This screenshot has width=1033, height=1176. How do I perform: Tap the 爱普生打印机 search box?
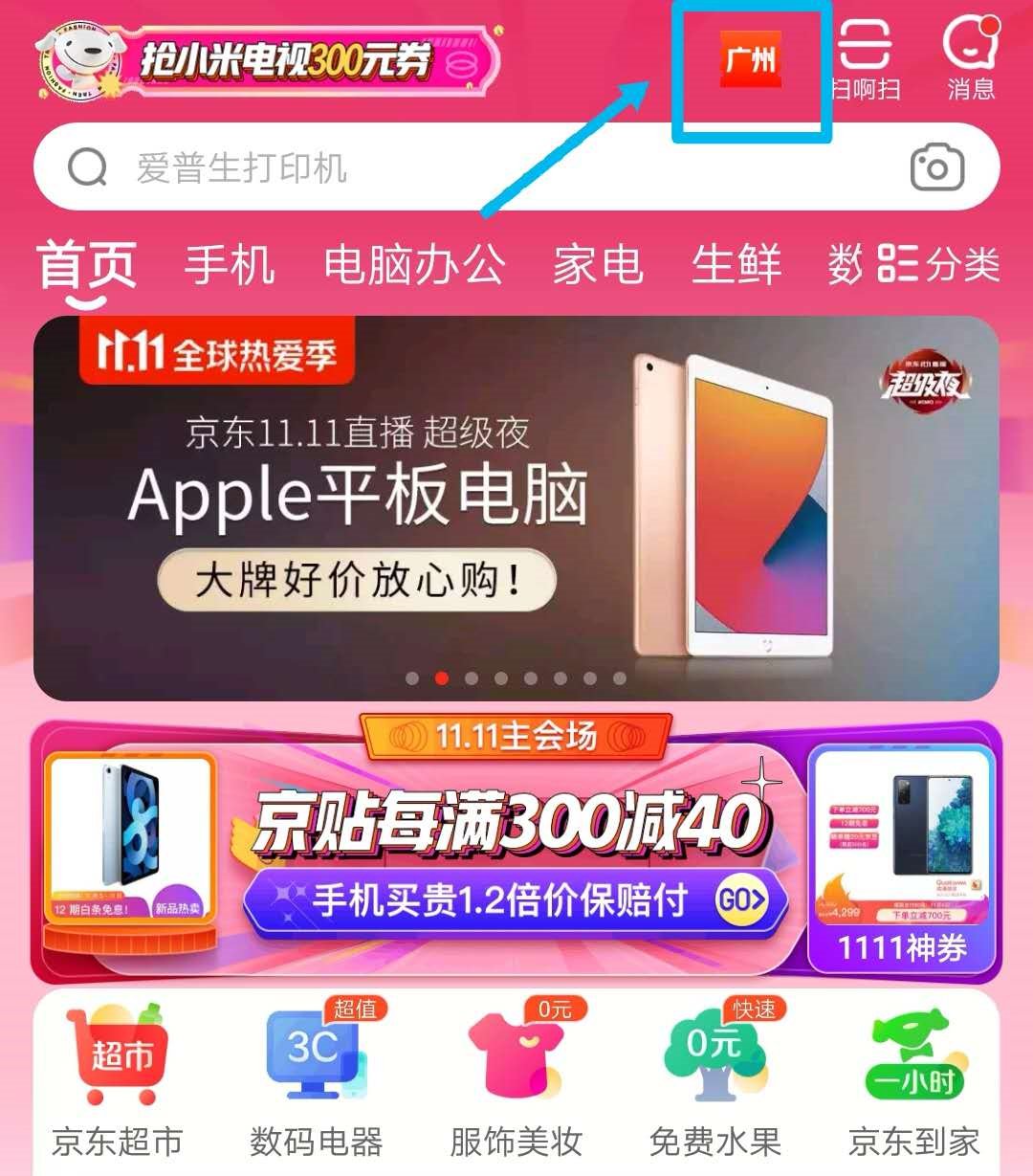[x=478, y=168]
